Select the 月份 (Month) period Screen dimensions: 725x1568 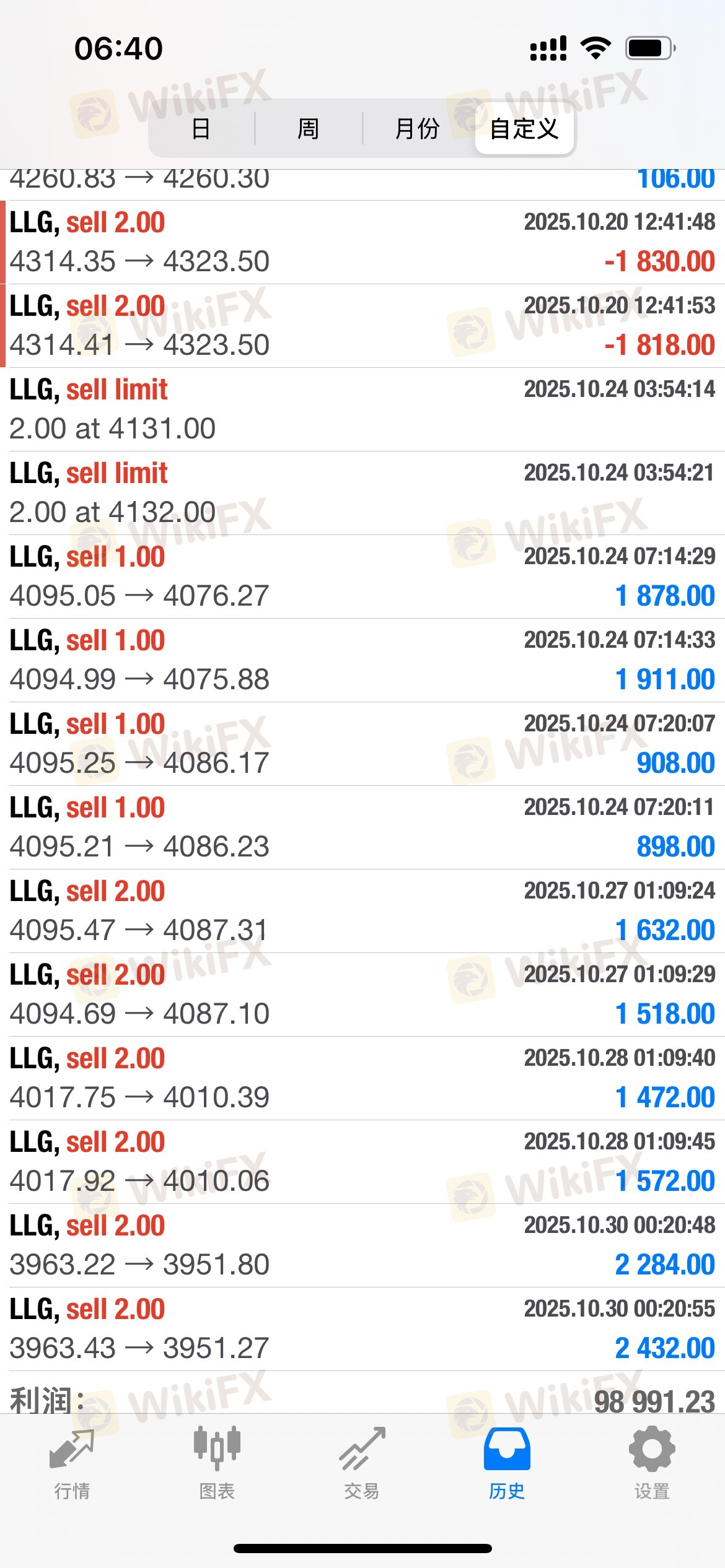click(417, 129)
